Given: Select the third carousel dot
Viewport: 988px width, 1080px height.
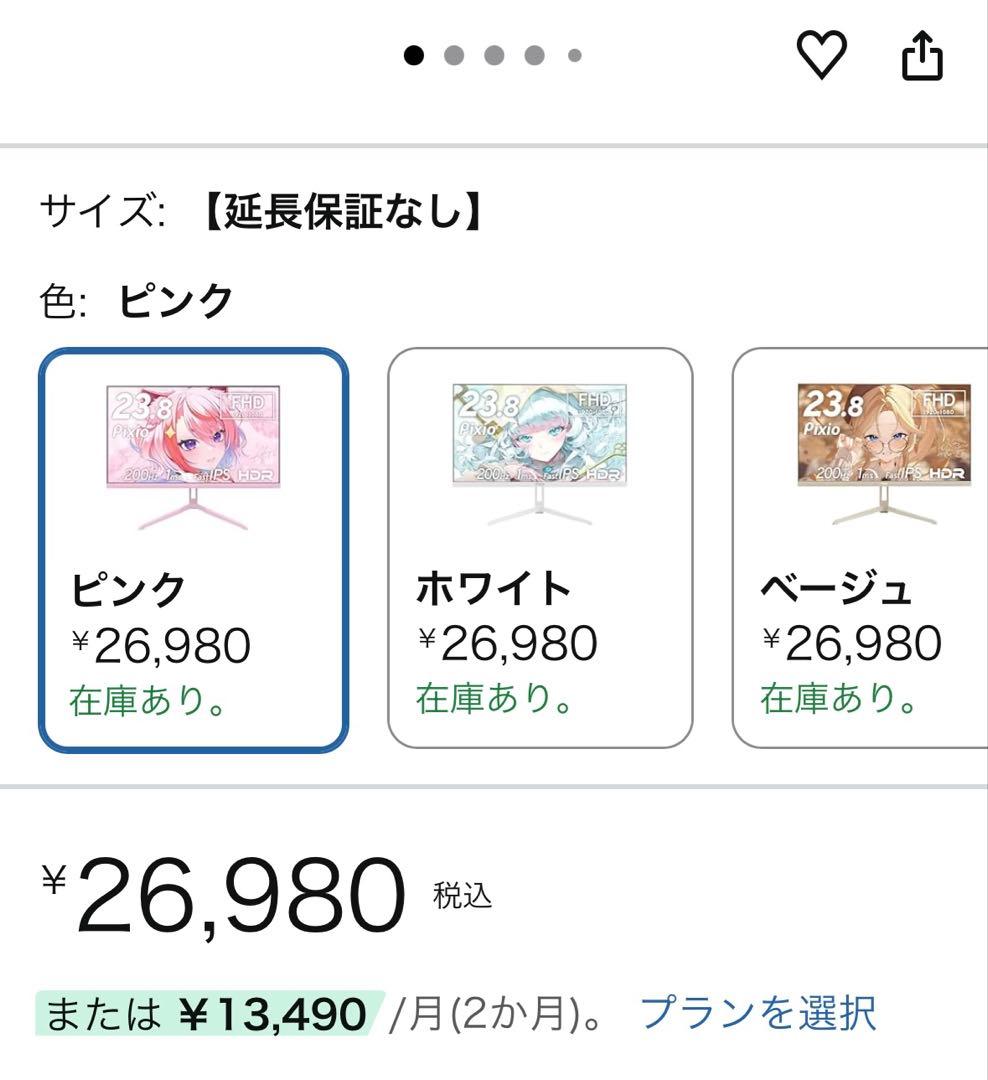Looking at the screenshot, I should 493,57.
